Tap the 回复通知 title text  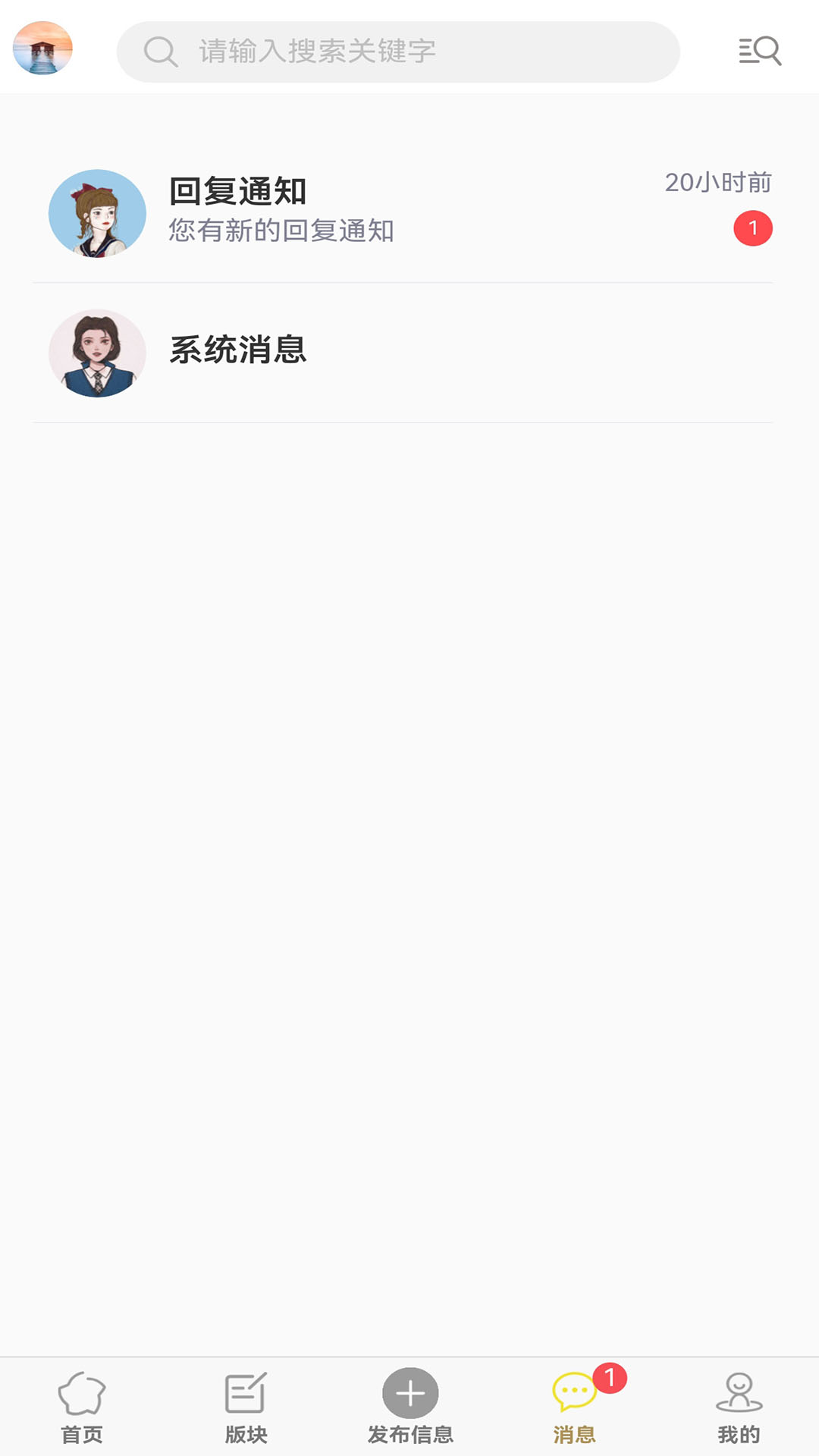(x=237, y=190)
